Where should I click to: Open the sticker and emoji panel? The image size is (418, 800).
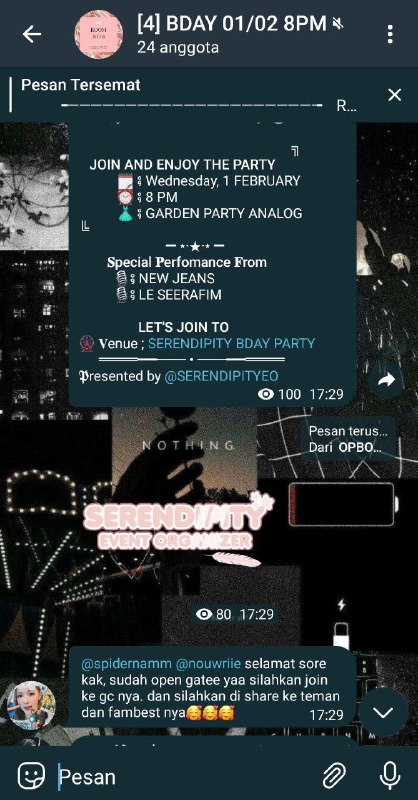[32, 776]
